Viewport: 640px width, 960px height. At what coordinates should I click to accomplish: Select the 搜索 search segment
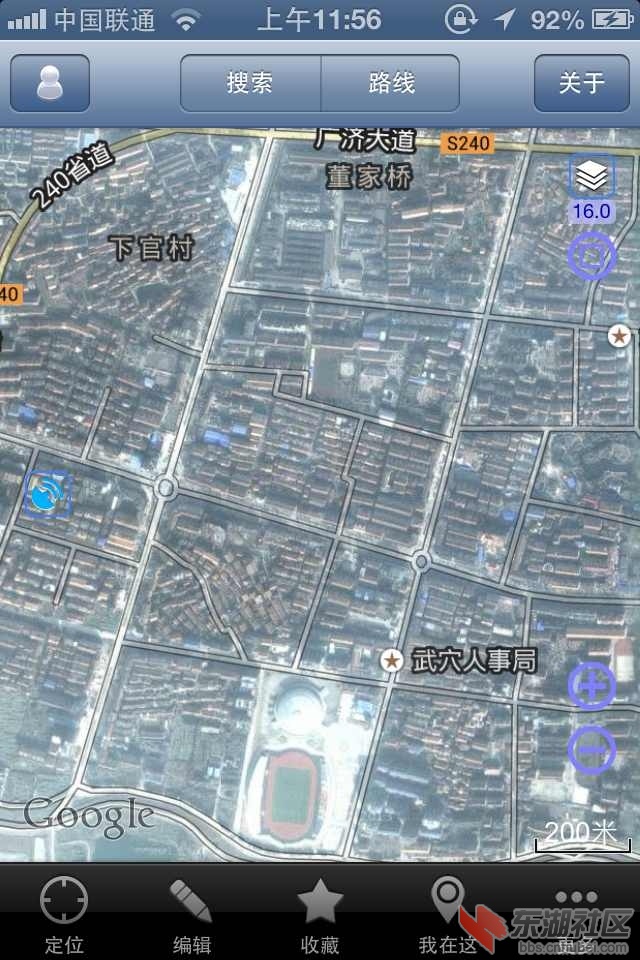click(x=250, y=82)
